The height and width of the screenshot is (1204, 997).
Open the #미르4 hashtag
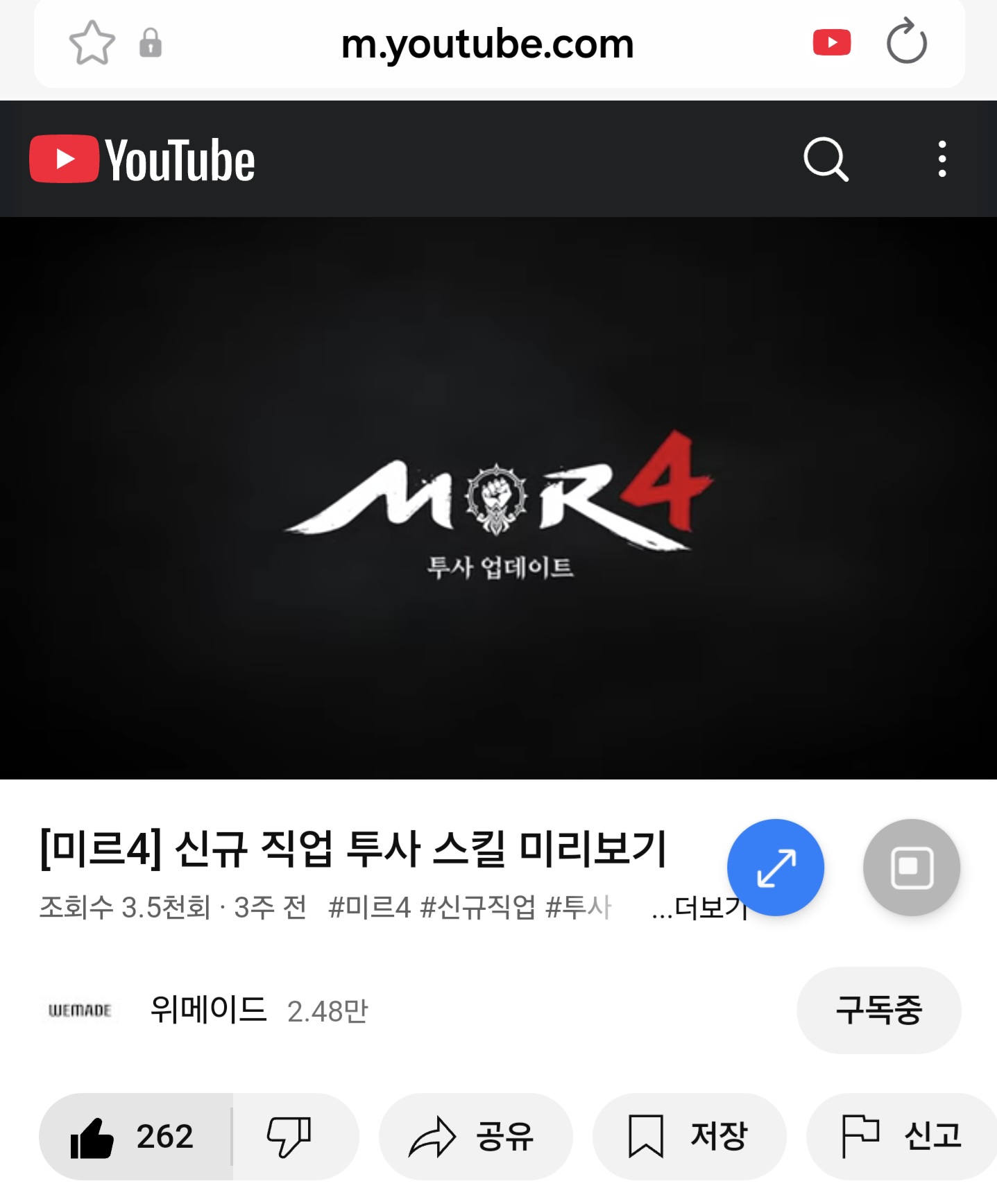point(369,907)
